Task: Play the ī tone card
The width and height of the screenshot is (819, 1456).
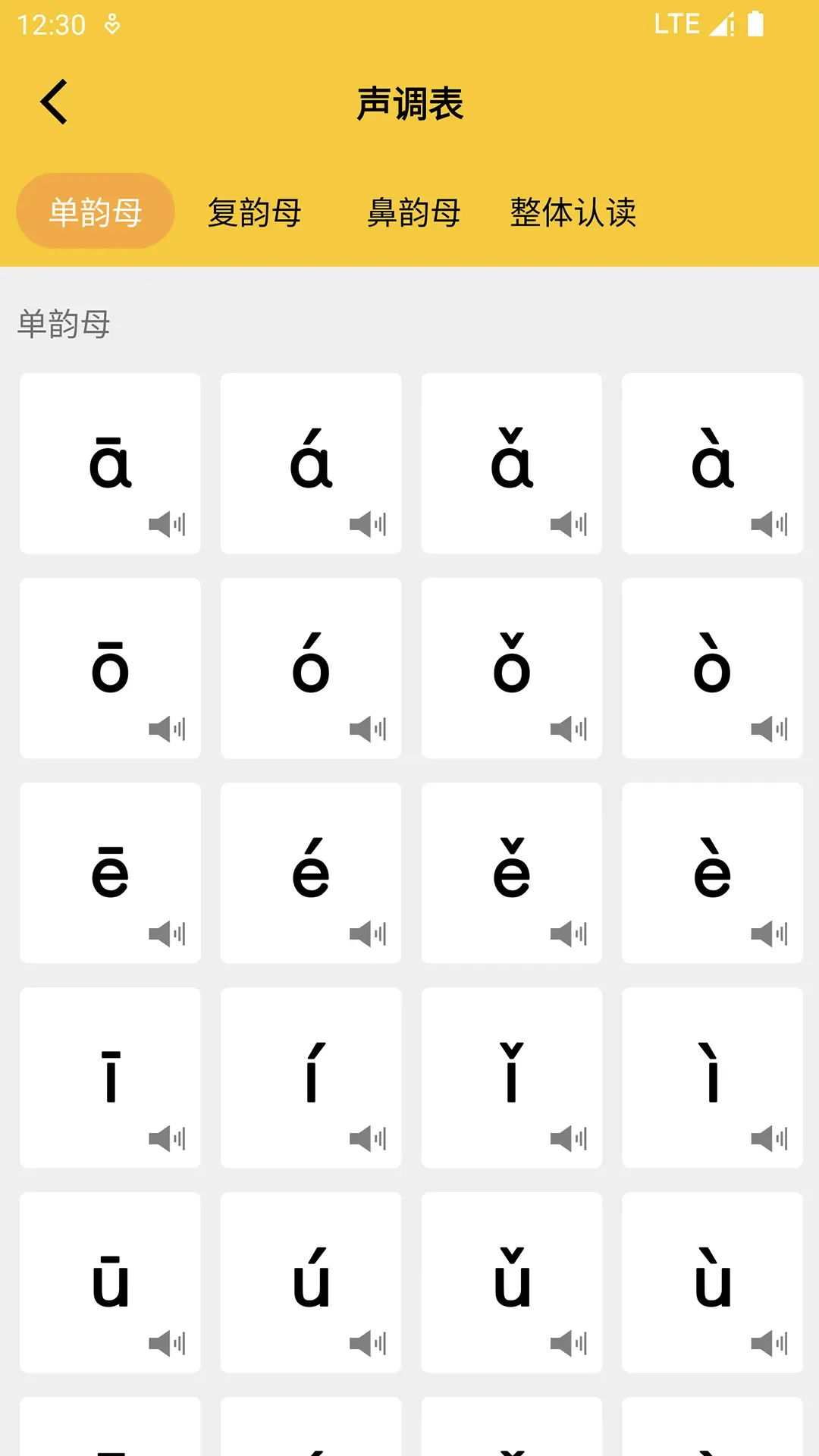Action: click(110, 1078)
